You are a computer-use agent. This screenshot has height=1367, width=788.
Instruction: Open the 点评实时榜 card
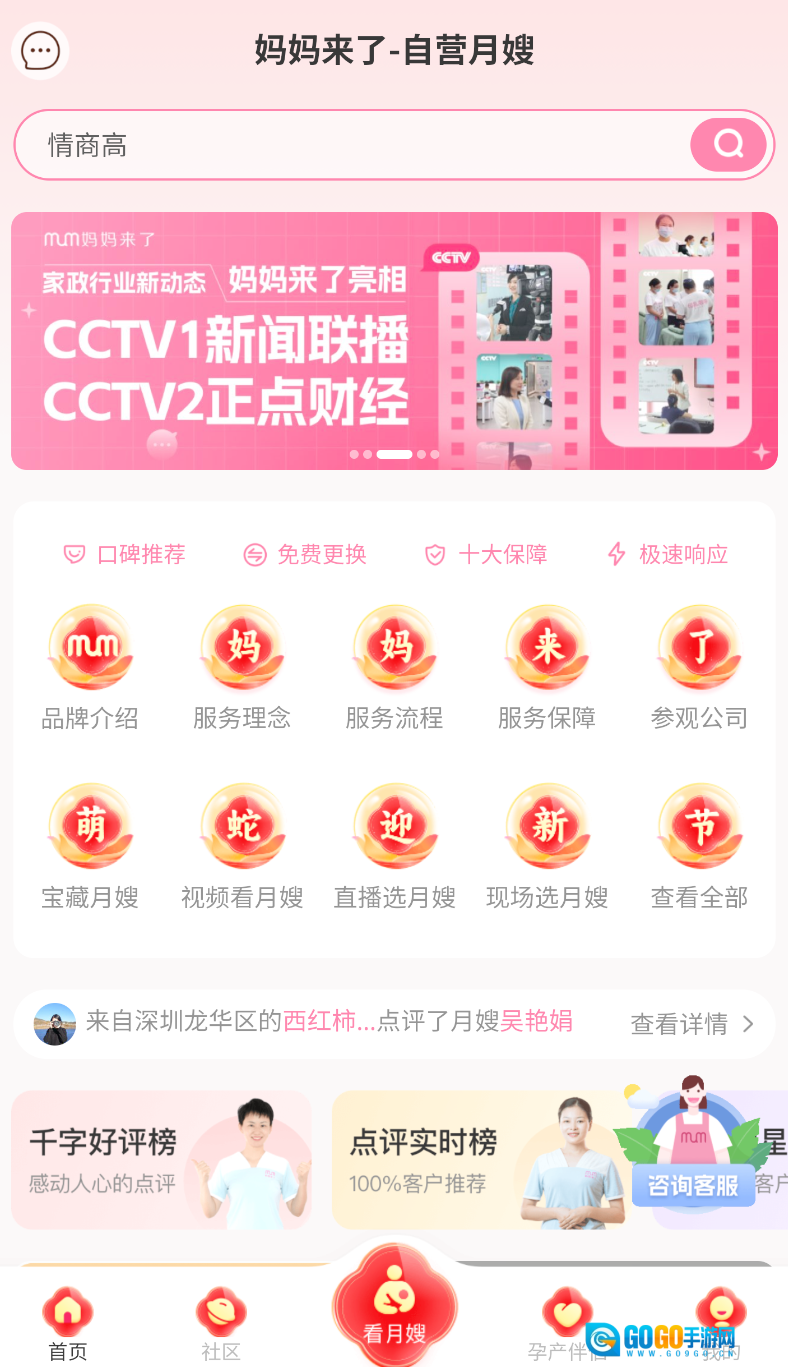480,1160
